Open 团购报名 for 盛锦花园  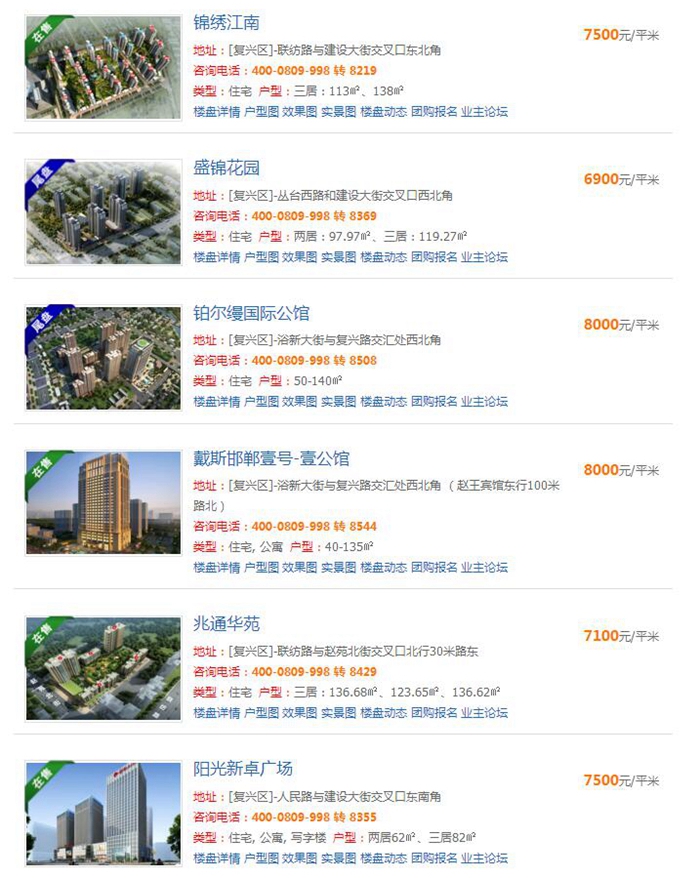click(x=434, y=257)
